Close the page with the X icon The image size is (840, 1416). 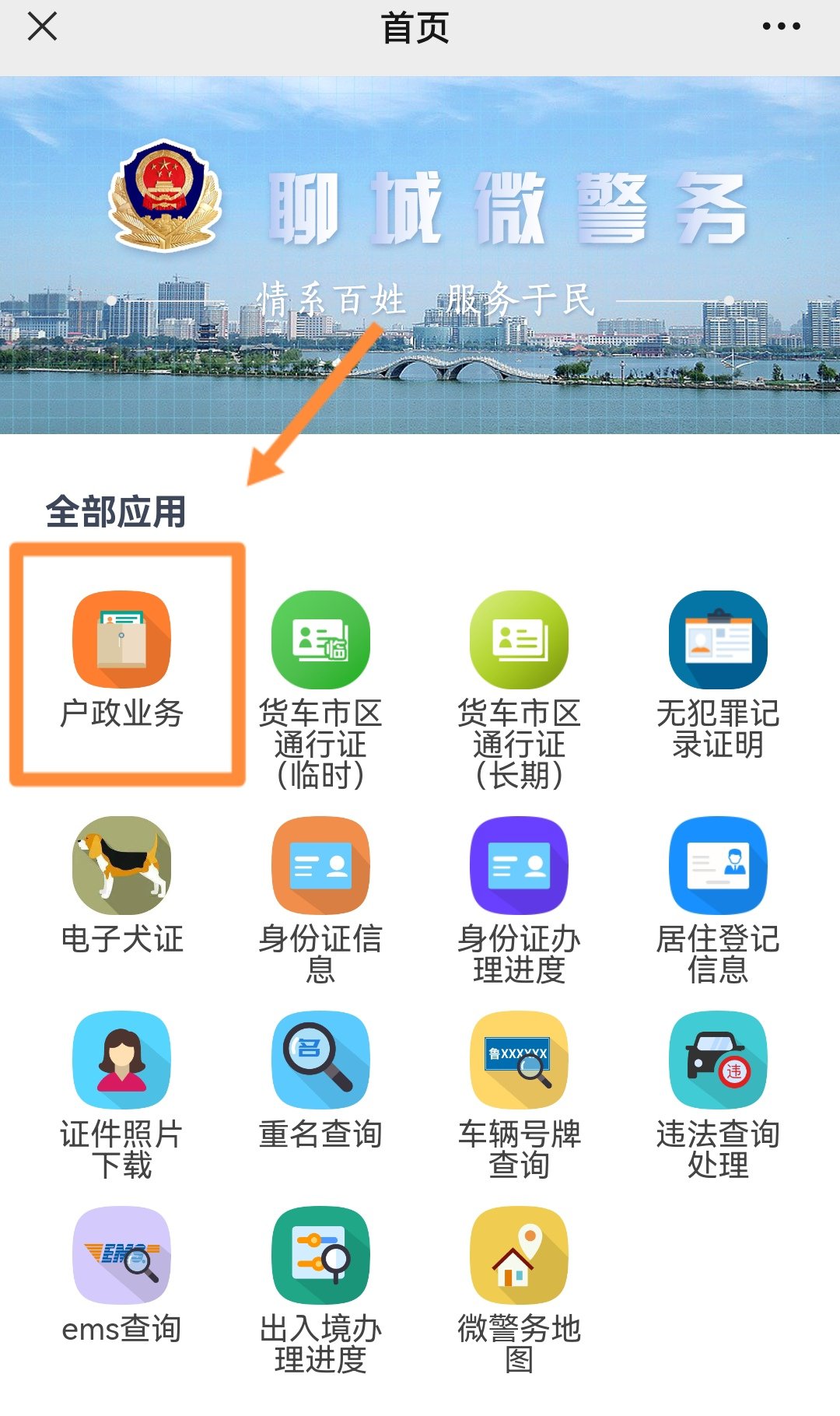pos(42,26)
